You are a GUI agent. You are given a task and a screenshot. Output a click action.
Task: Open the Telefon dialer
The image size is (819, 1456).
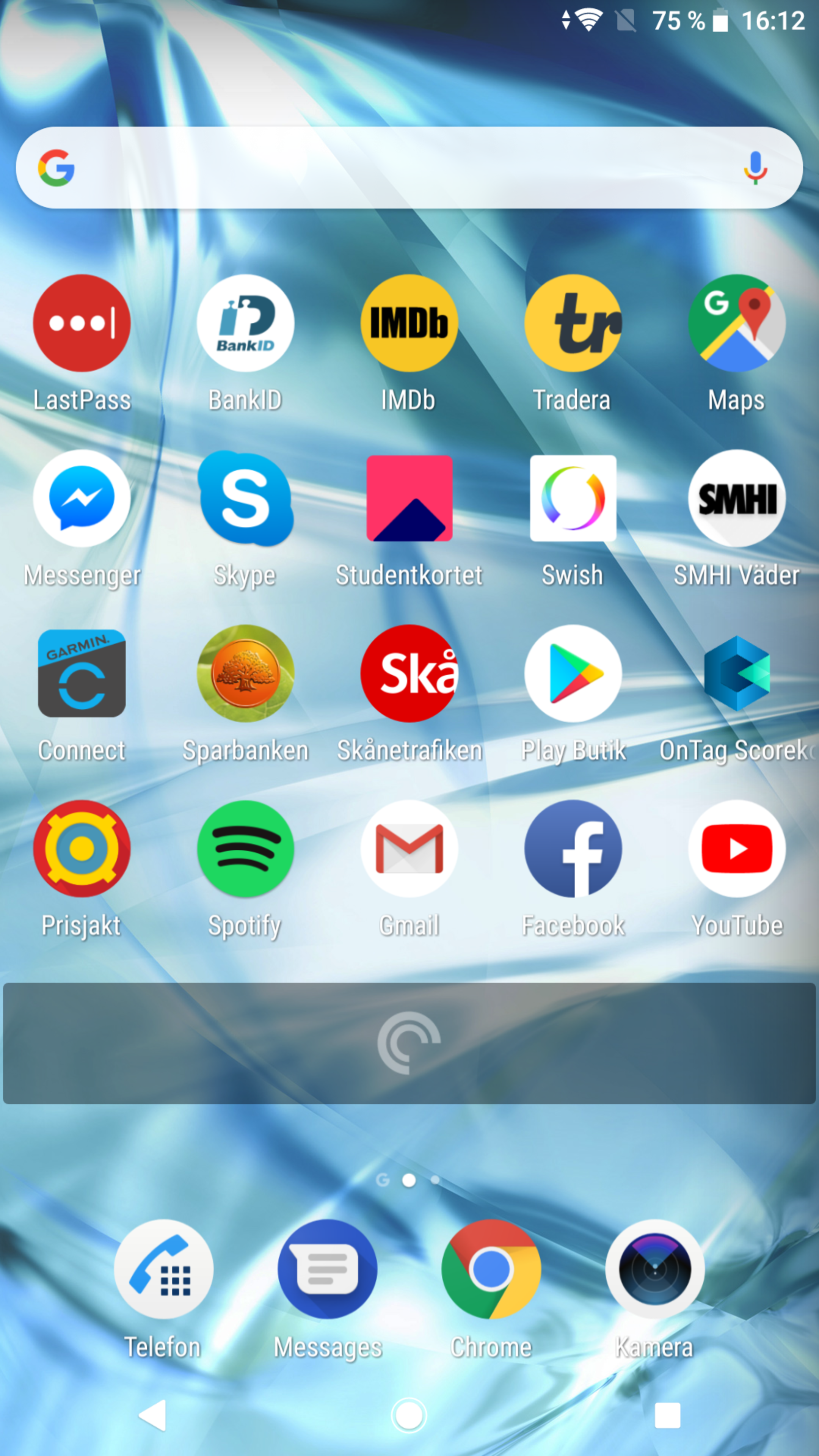coord(163,1269)
